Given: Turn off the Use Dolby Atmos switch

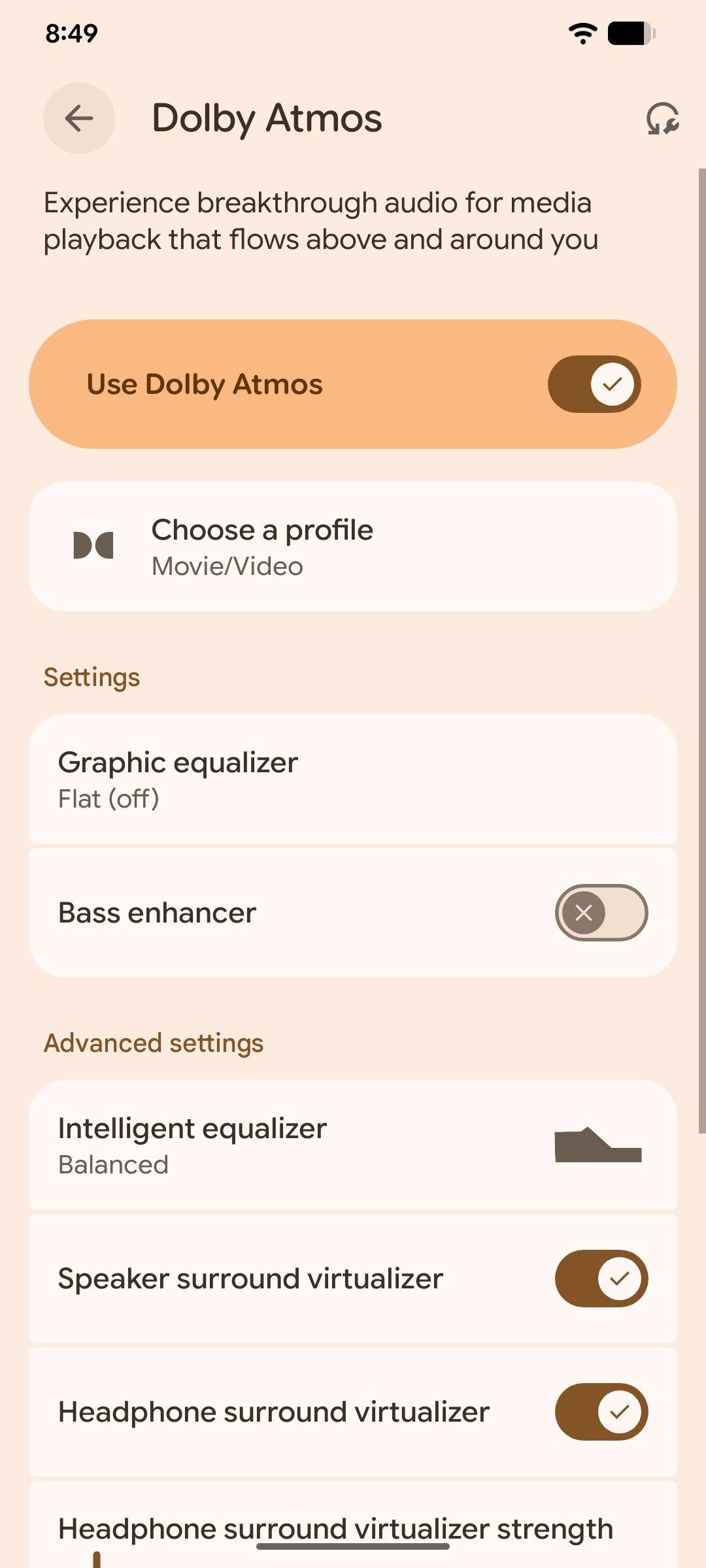Looking at the screenshot, I should pos(594,384).
